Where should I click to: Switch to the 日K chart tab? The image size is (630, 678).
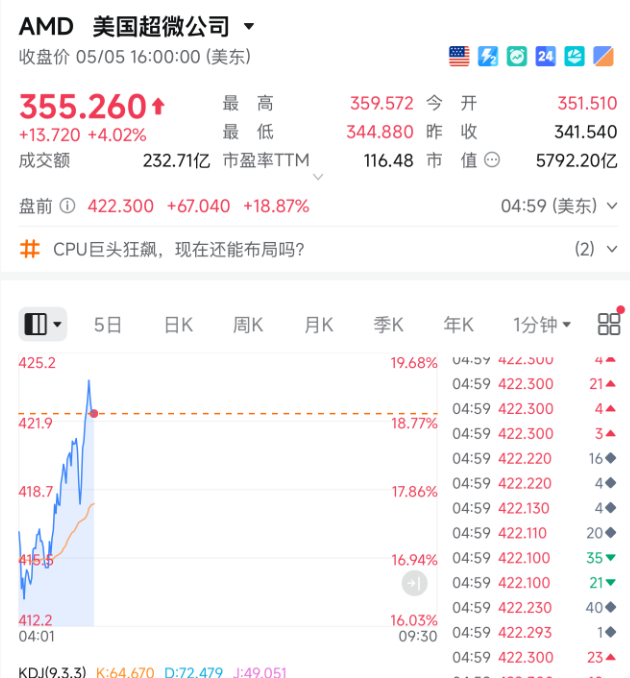click(179, 325)
